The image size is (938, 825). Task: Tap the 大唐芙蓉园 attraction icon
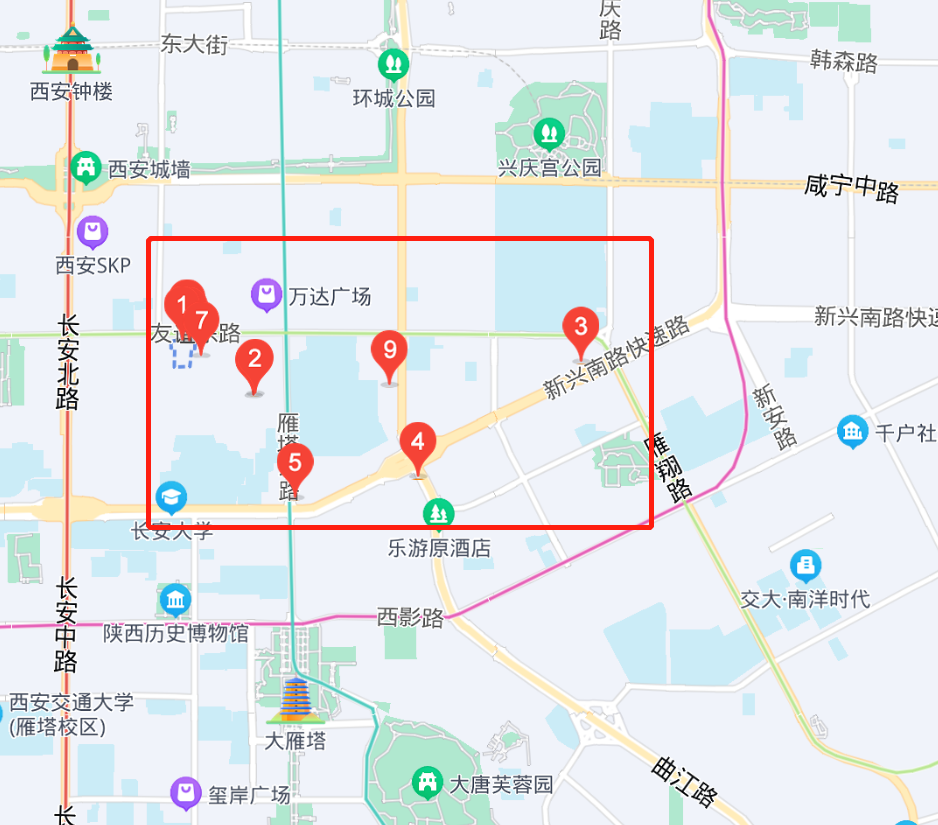click(427, 783)
